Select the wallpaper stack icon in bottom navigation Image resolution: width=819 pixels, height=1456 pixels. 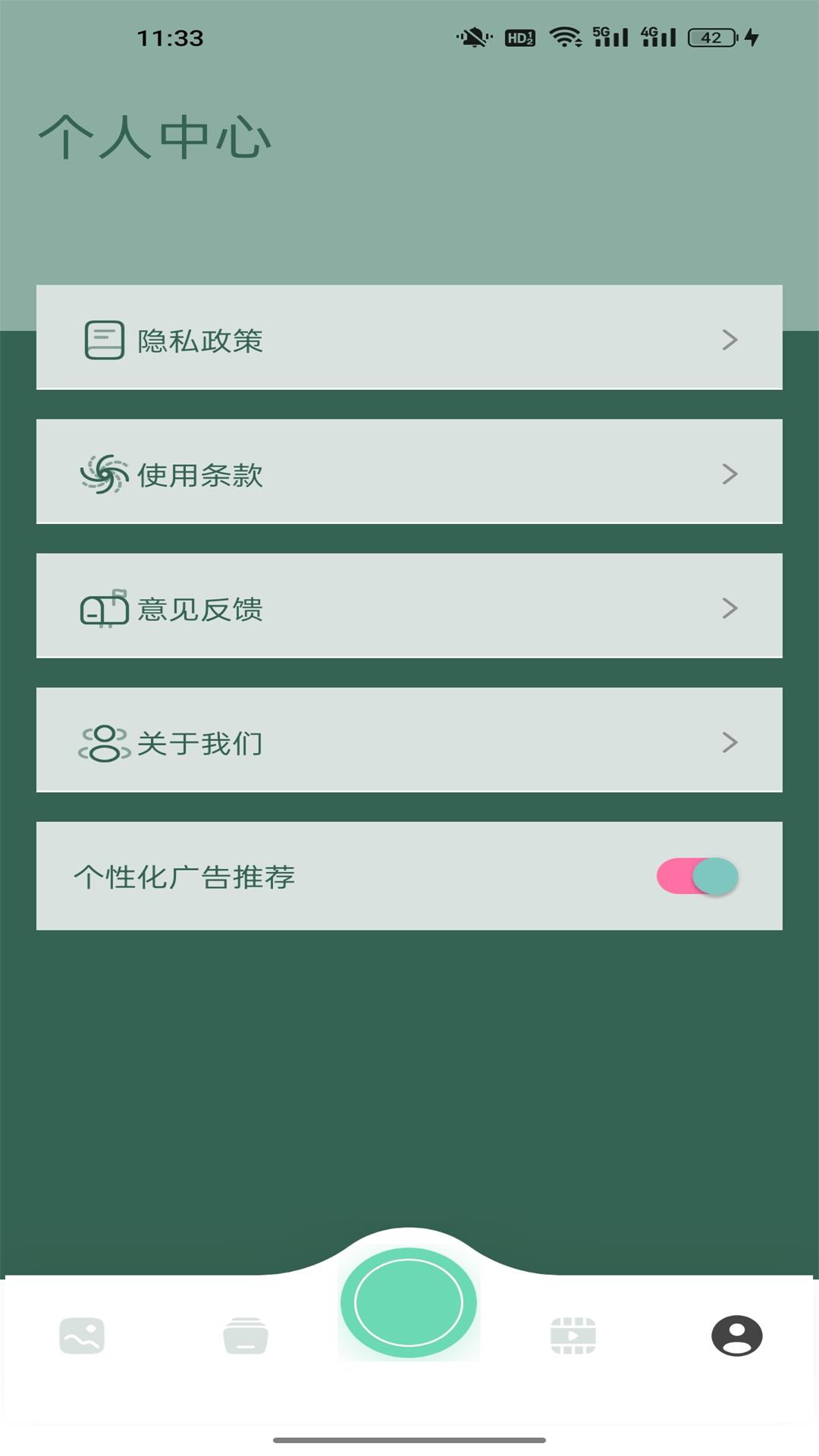click(245, 1336)
